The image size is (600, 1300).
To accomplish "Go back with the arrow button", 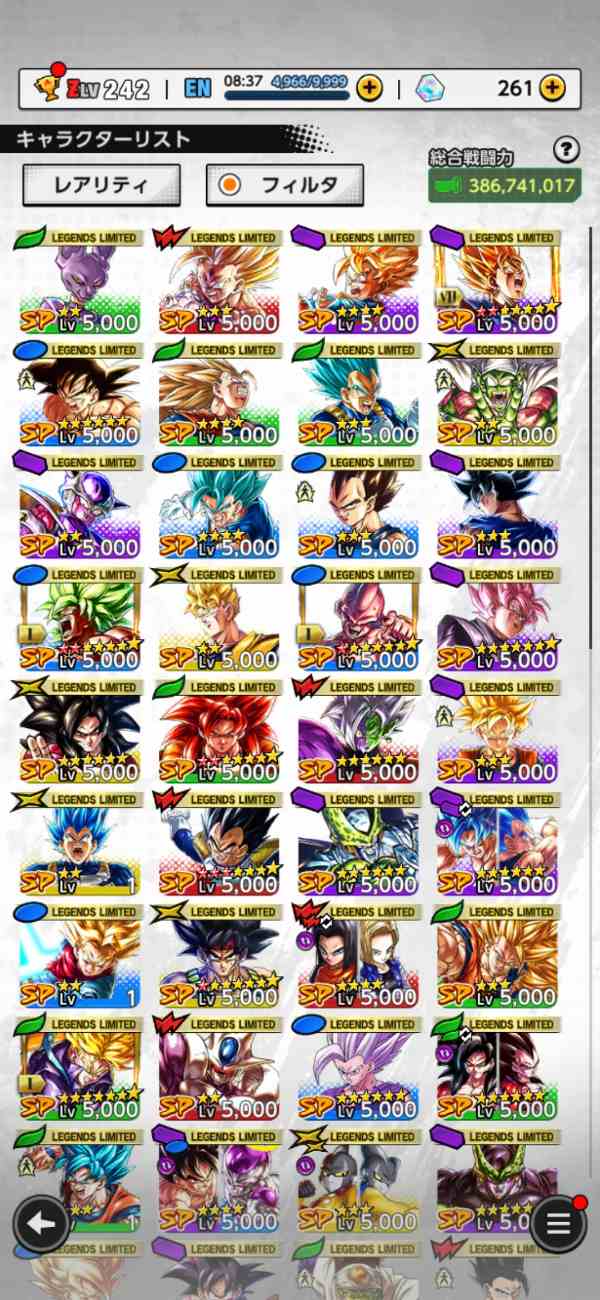I will [x=41, y=1222].
